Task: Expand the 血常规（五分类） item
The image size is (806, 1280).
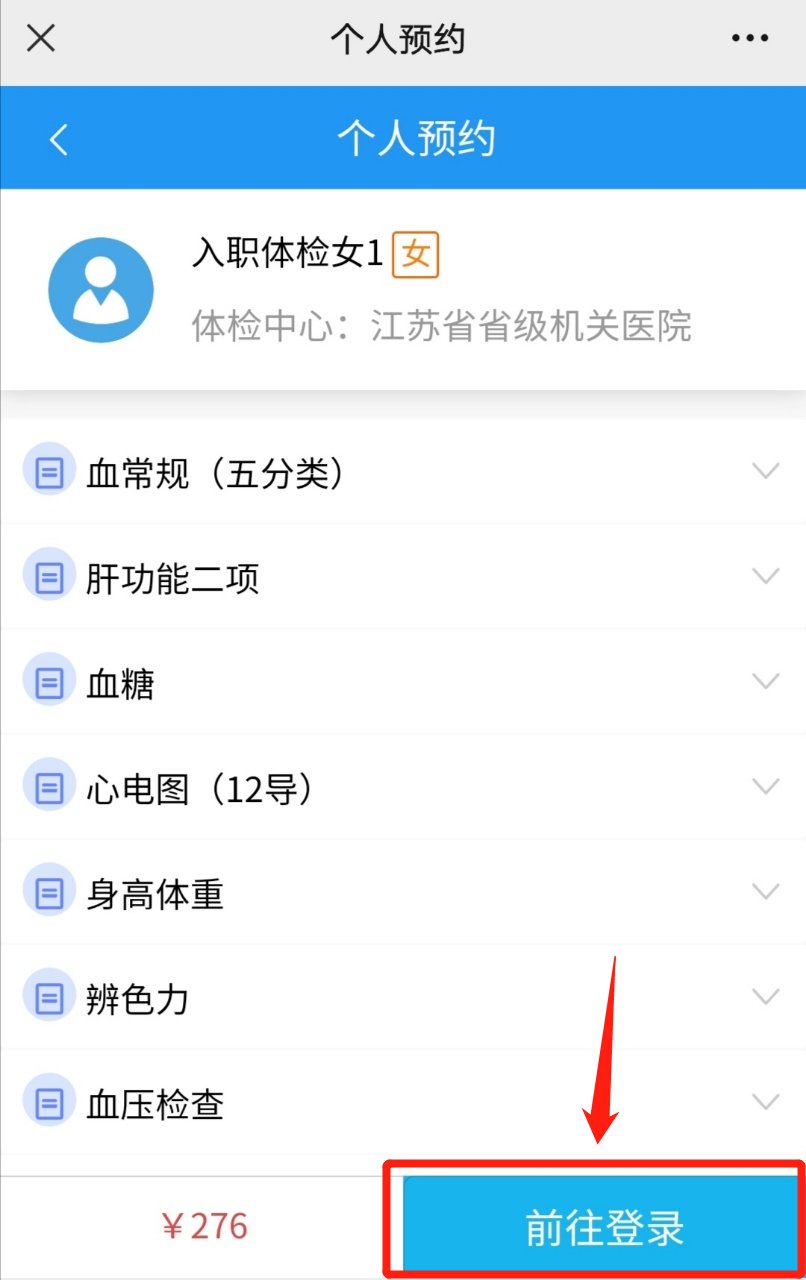Action: [x=766, y=471]
